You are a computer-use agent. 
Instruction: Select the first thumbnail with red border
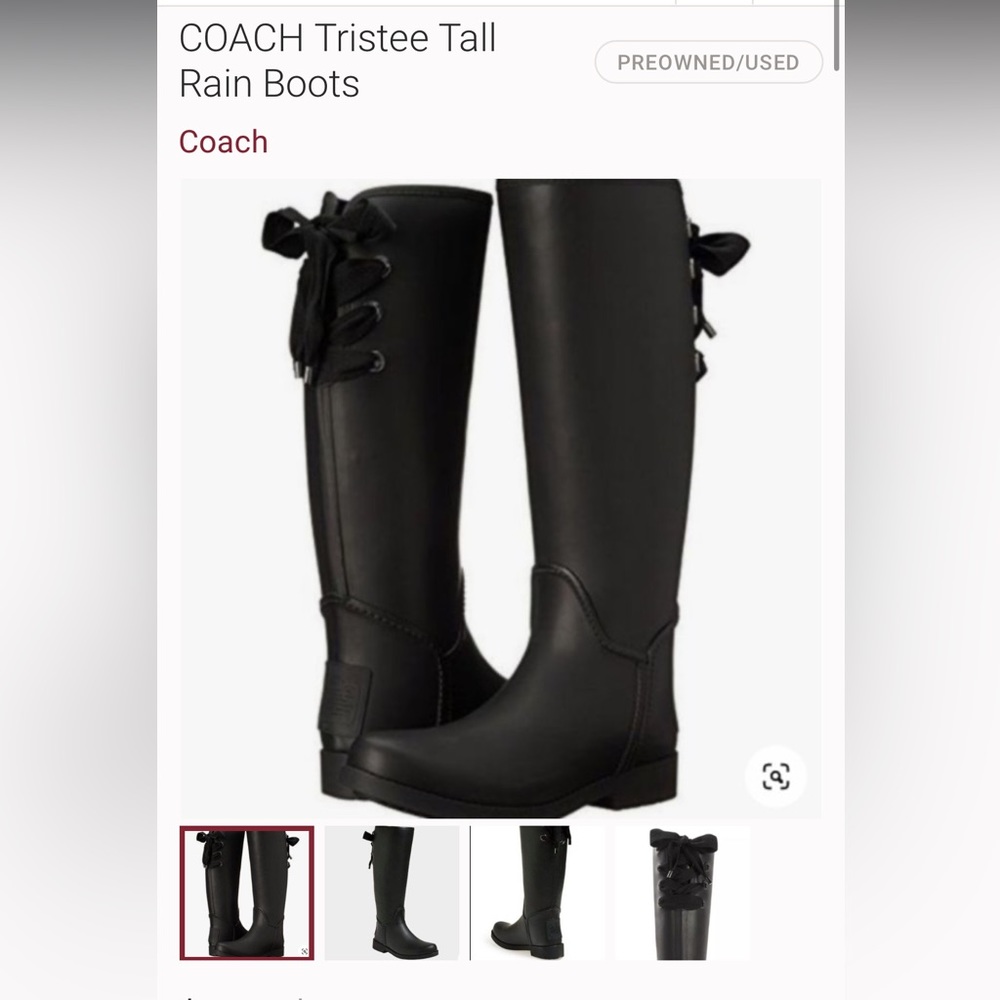(247, 893)
